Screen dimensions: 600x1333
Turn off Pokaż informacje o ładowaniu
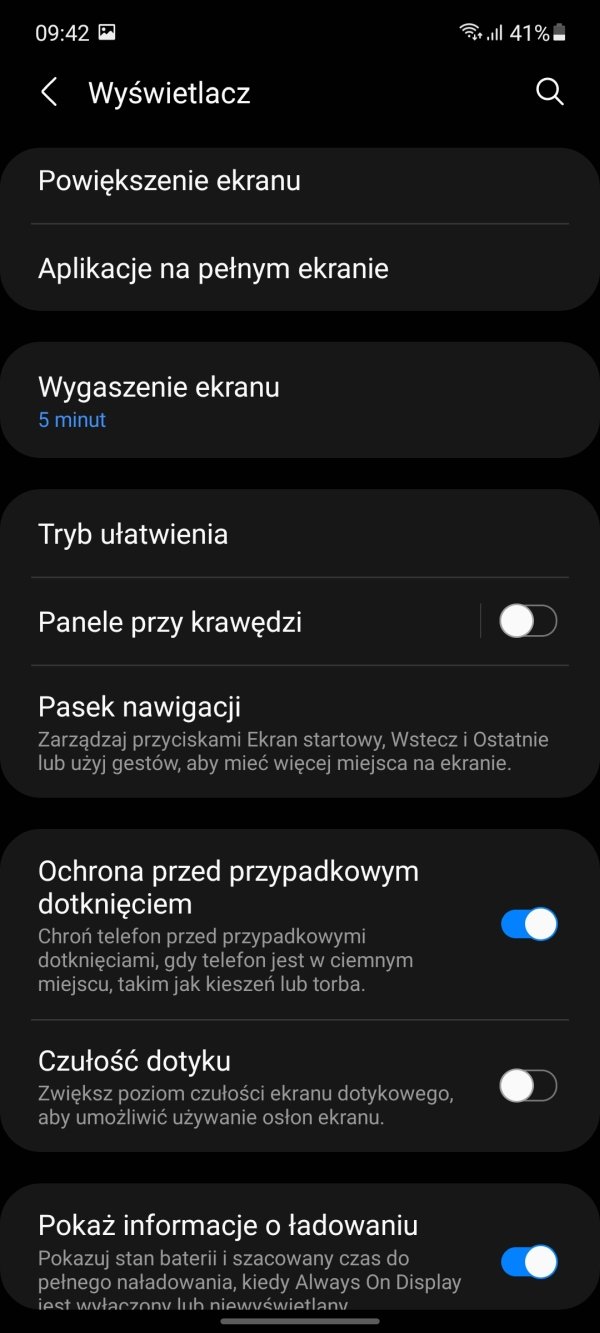point(528,1262)
